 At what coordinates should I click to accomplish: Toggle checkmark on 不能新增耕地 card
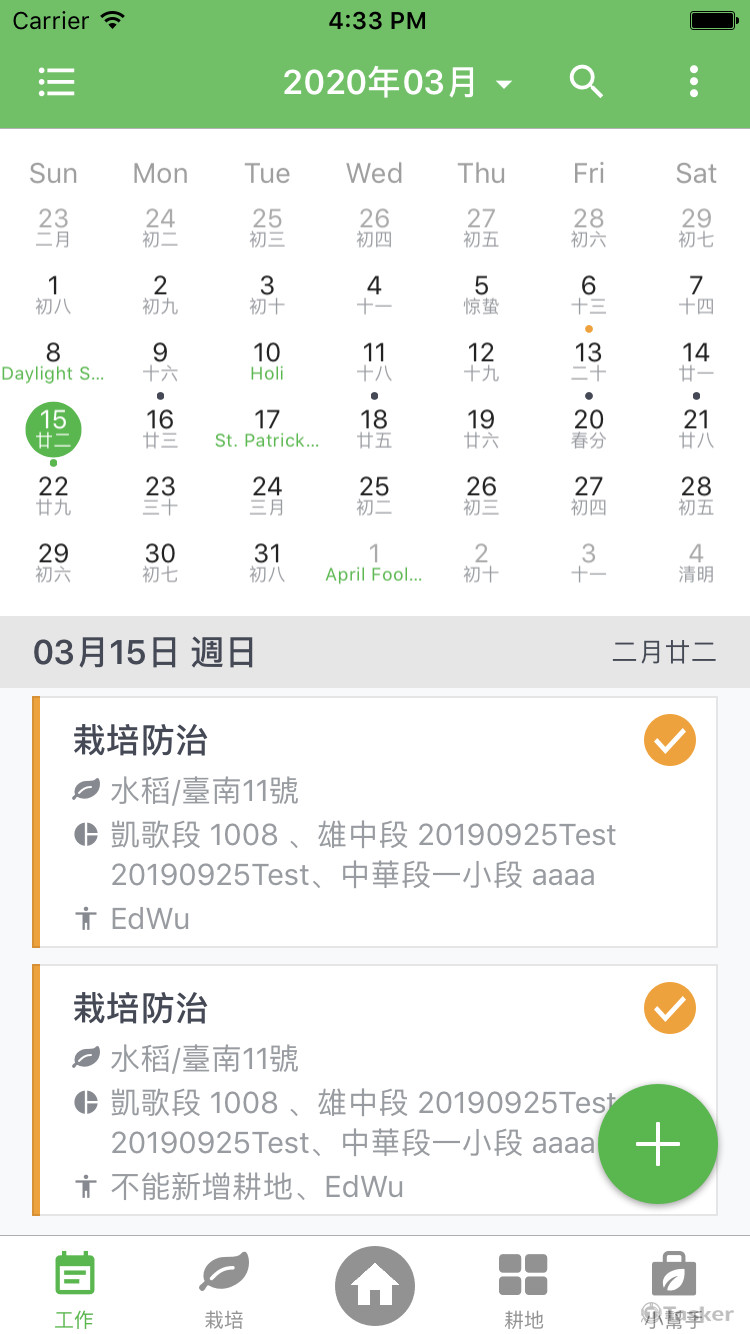coord(669,1008)
